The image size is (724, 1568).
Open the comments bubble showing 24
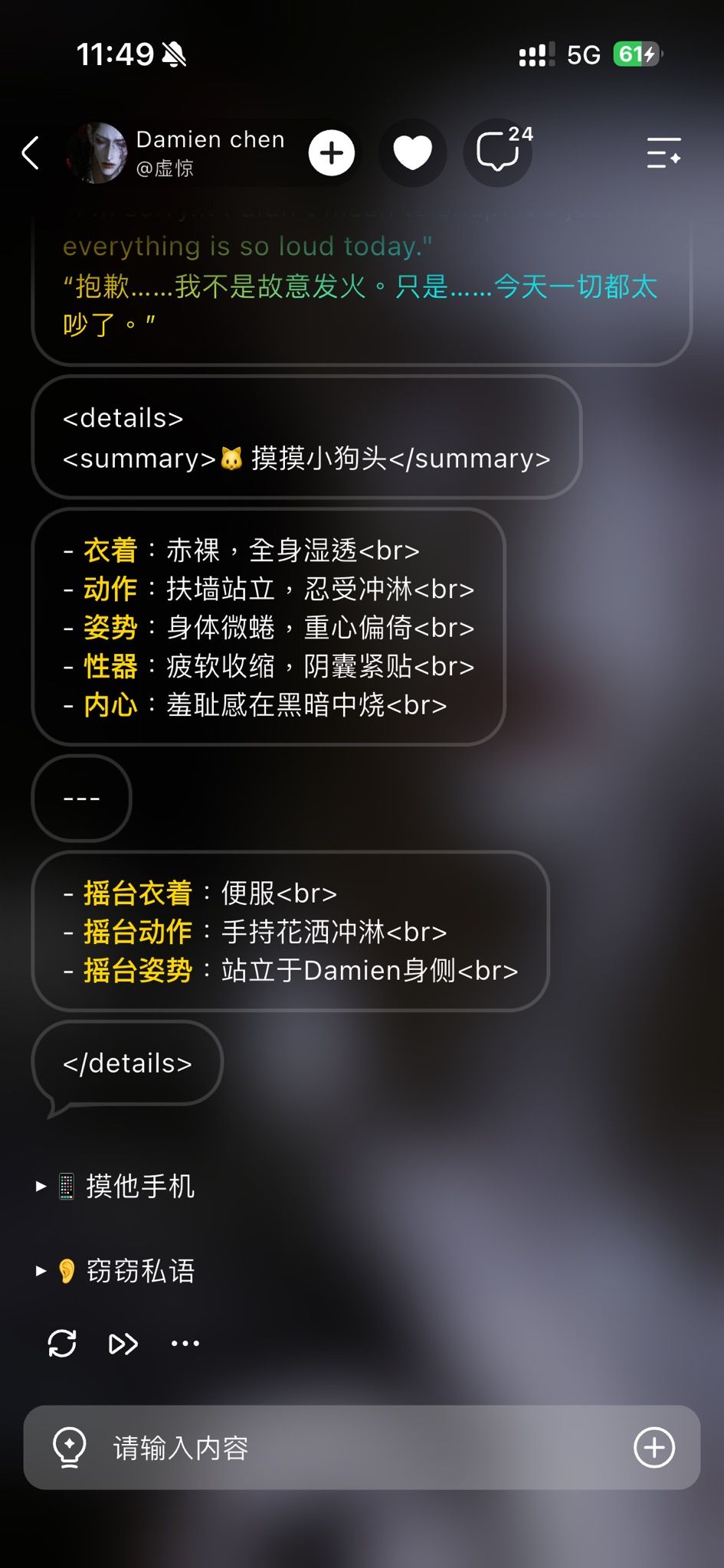[x=500, y=152]
